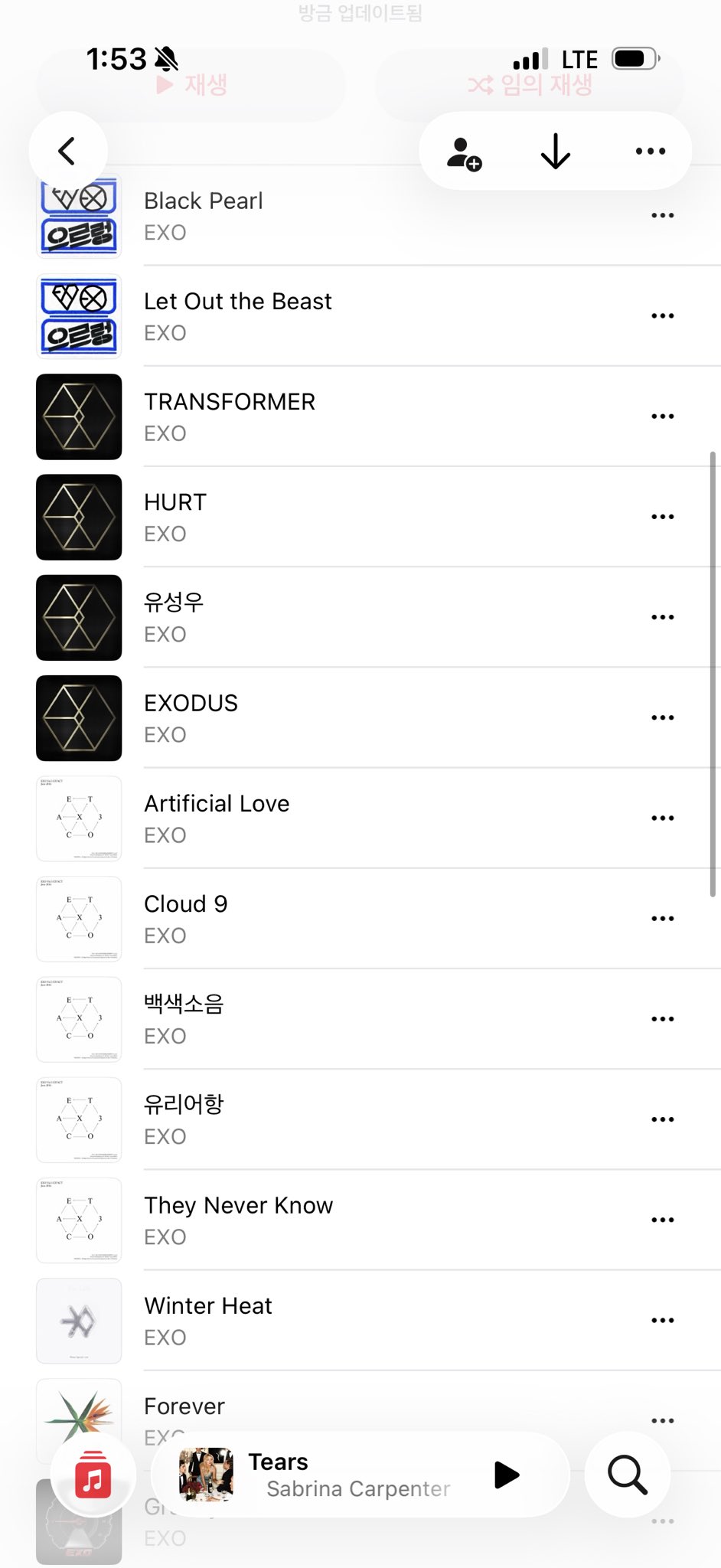Open more options for Winter Heat
721x1568 pixels.
[662, 1320]
